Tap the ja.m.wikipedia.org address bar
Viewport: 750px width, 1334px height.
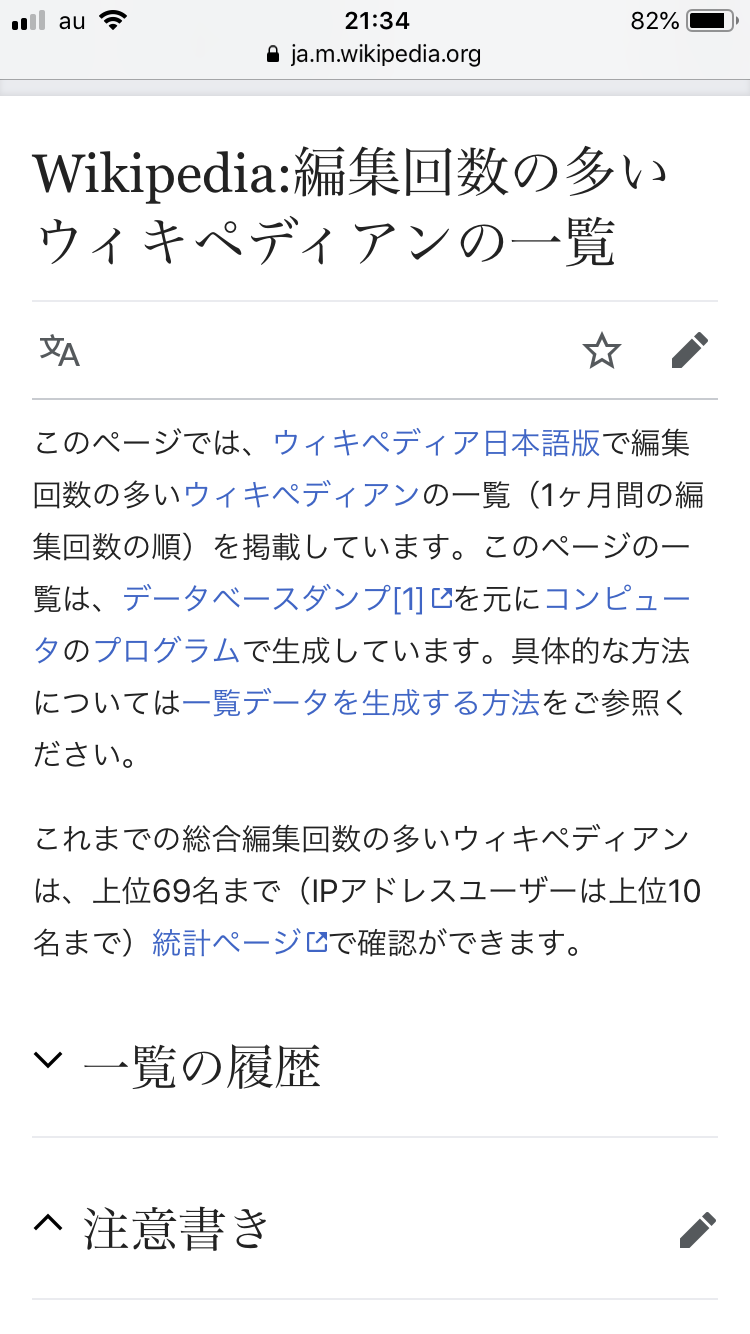tap(375, 54)
